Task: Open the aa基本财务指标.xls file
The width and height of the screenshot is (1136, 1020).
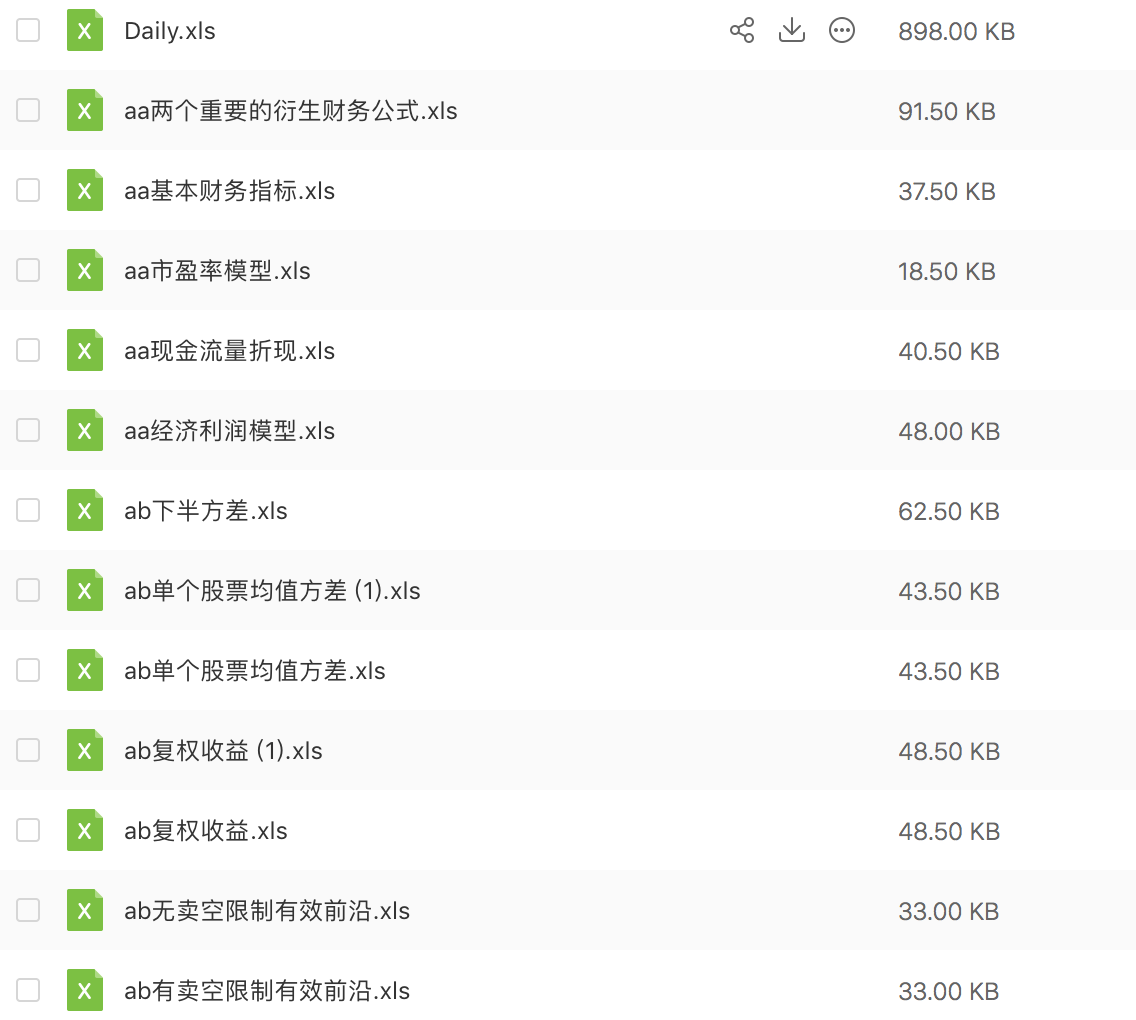Action: pos(229,191)
